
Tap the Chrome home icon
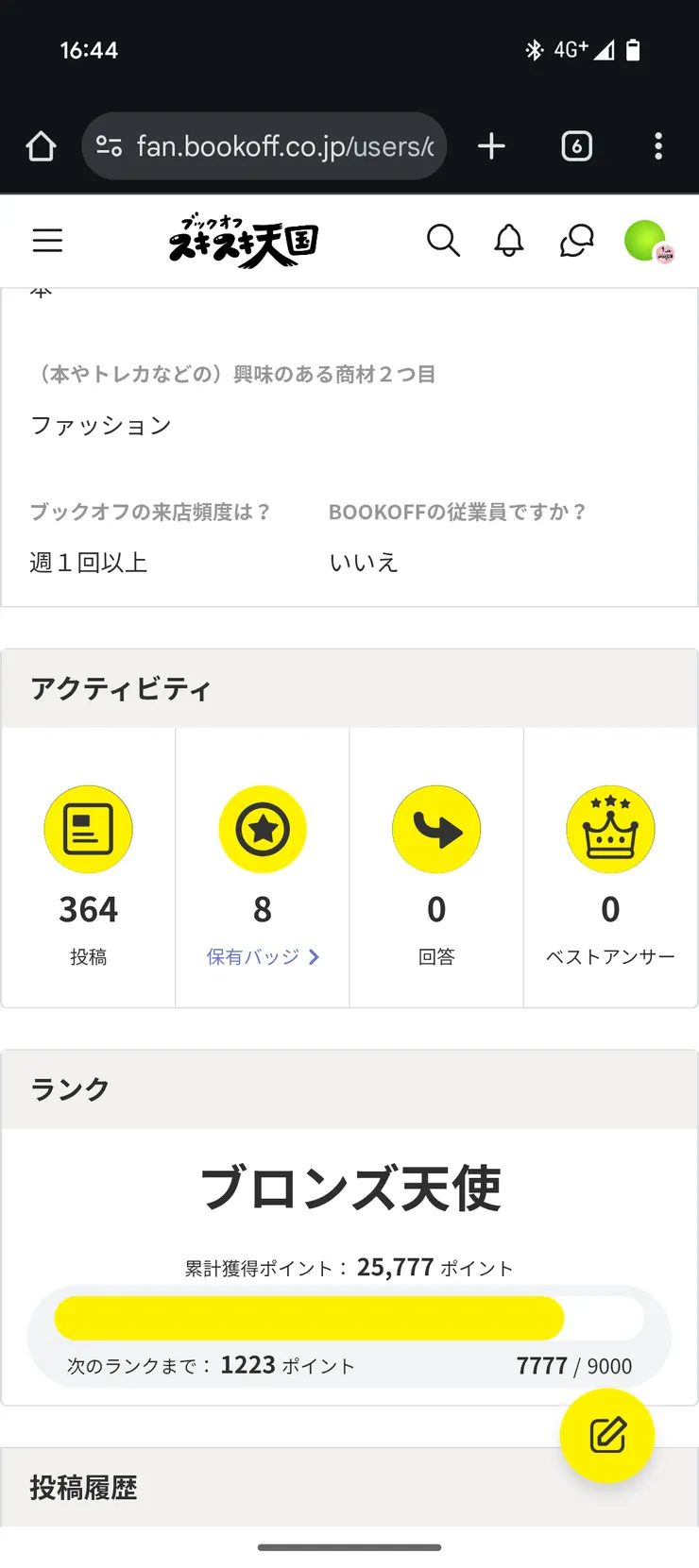tap(40, 146)
